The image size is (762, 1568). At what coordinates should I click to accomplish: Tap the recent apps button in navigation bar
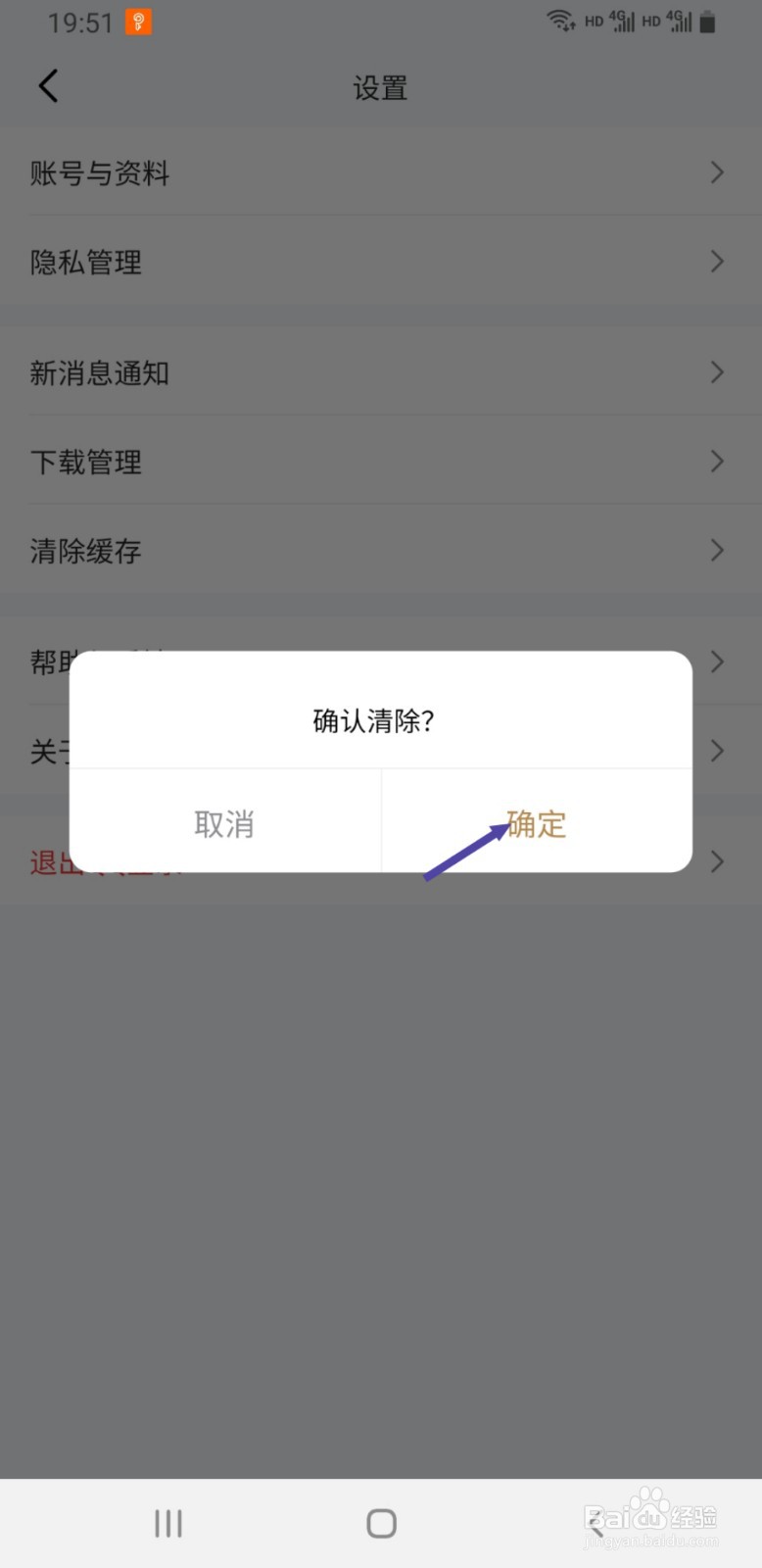167,1522
